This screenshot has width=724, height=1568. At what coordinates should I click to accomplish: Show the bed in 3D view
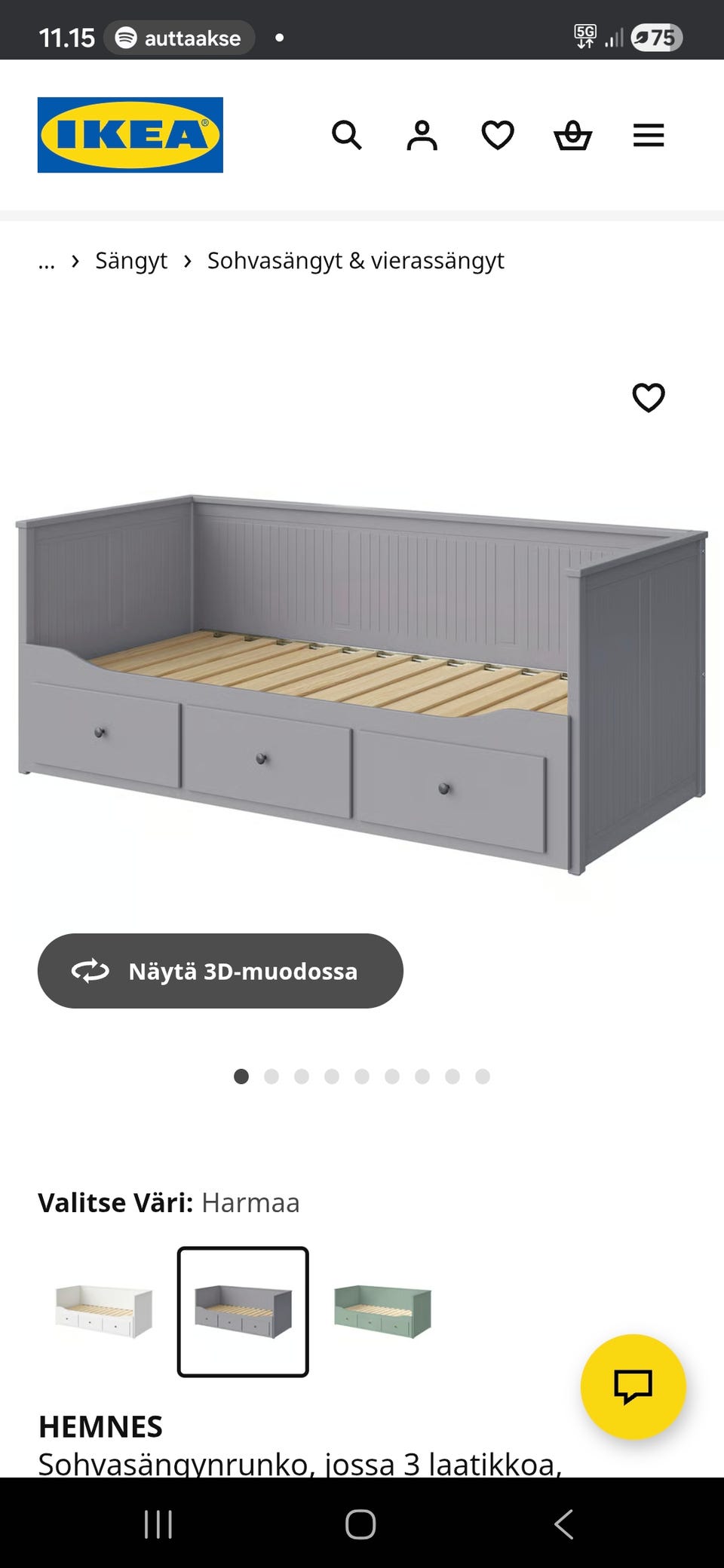coord(219,971)
